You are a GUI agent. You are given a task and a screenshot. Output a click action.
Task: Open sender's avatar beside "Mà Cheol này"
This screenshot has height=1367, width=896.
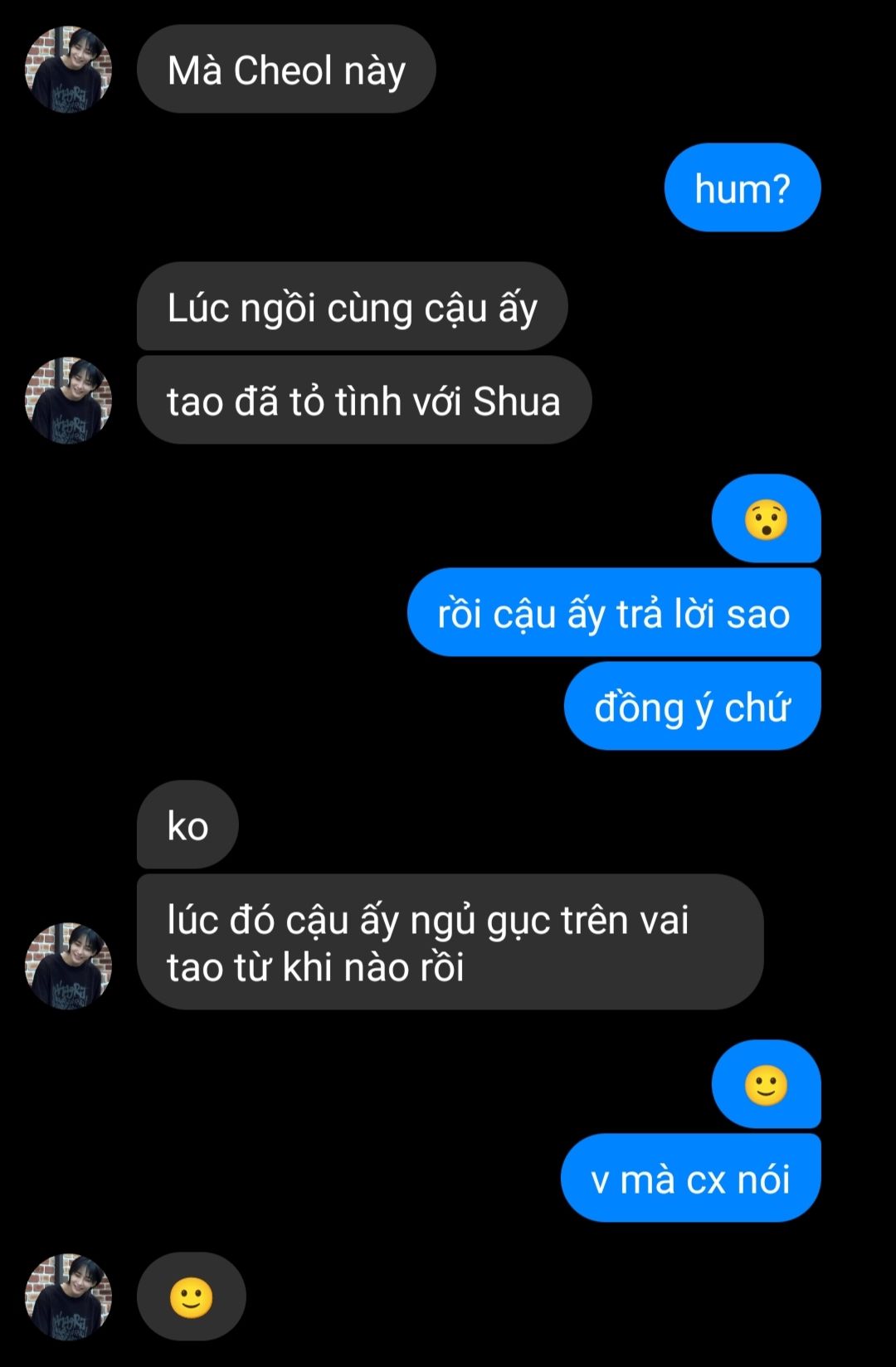(68, 70)
